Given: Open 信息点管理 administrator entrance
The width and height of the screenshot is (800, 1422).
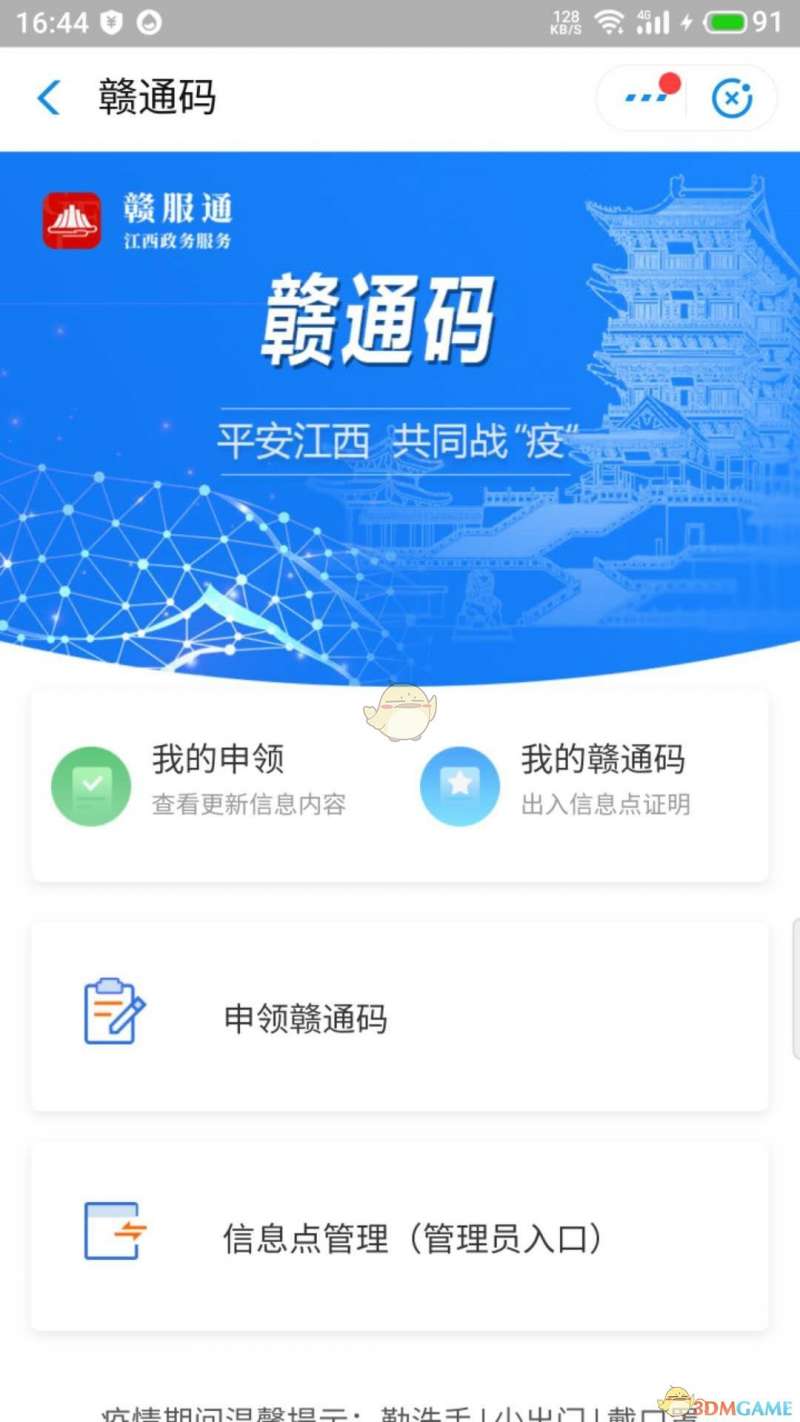Looking at the screenshot, I should (400, 1238).
